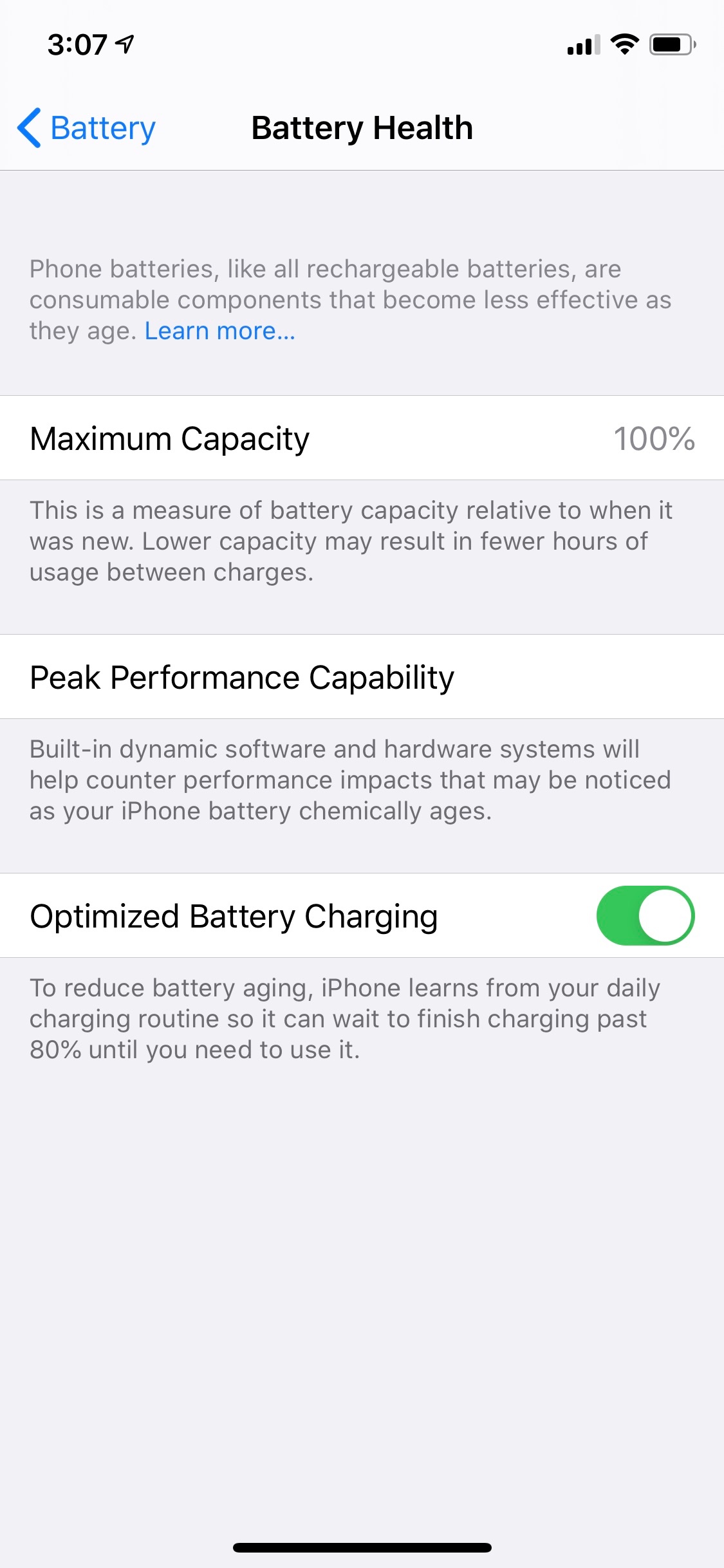
Task: Disable Optimized Battery Charging
Action: pos(645,915)
